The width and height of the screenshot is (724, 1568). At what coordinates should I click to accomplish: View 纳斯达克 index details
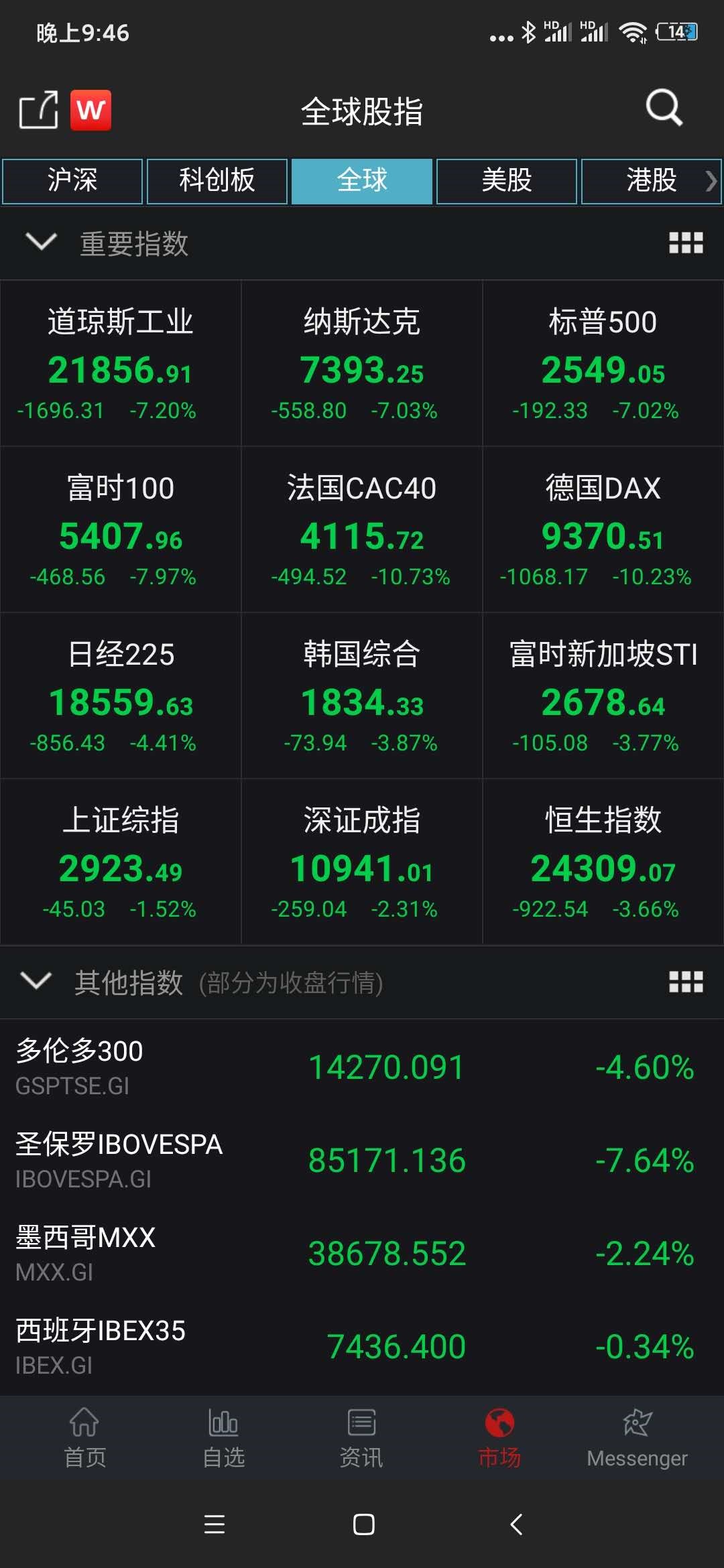(362, 363)
